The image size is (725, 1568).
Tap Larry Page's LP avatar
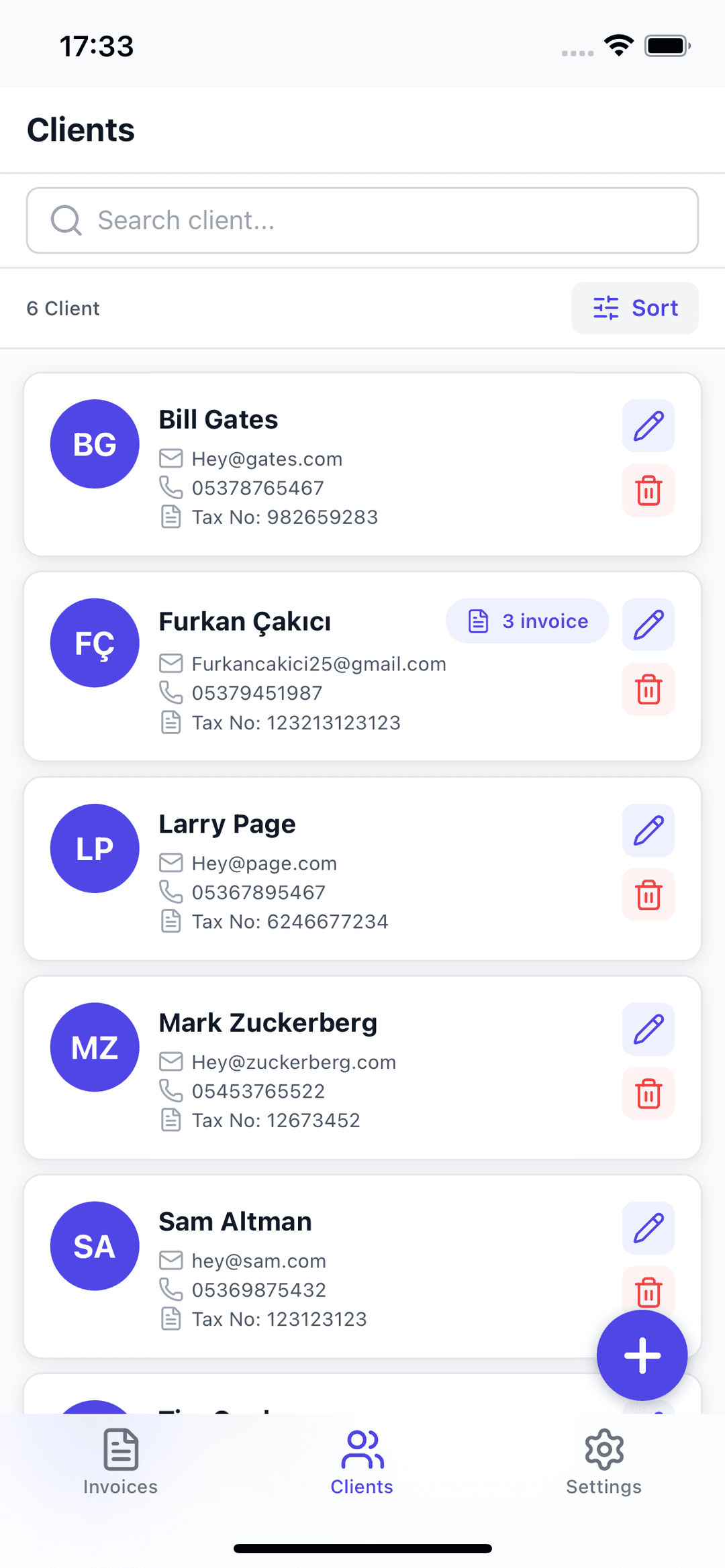[94, 847]
